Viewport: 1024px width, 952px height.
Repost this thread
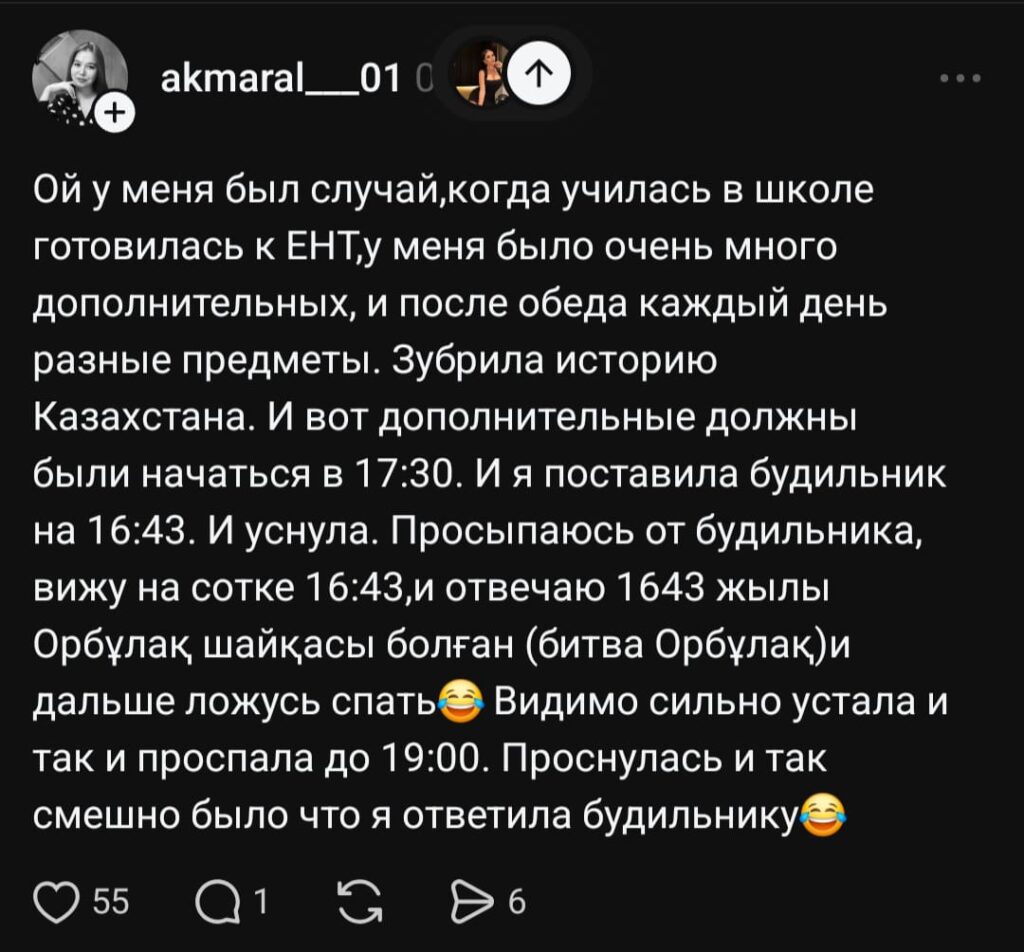pos(359,902)
